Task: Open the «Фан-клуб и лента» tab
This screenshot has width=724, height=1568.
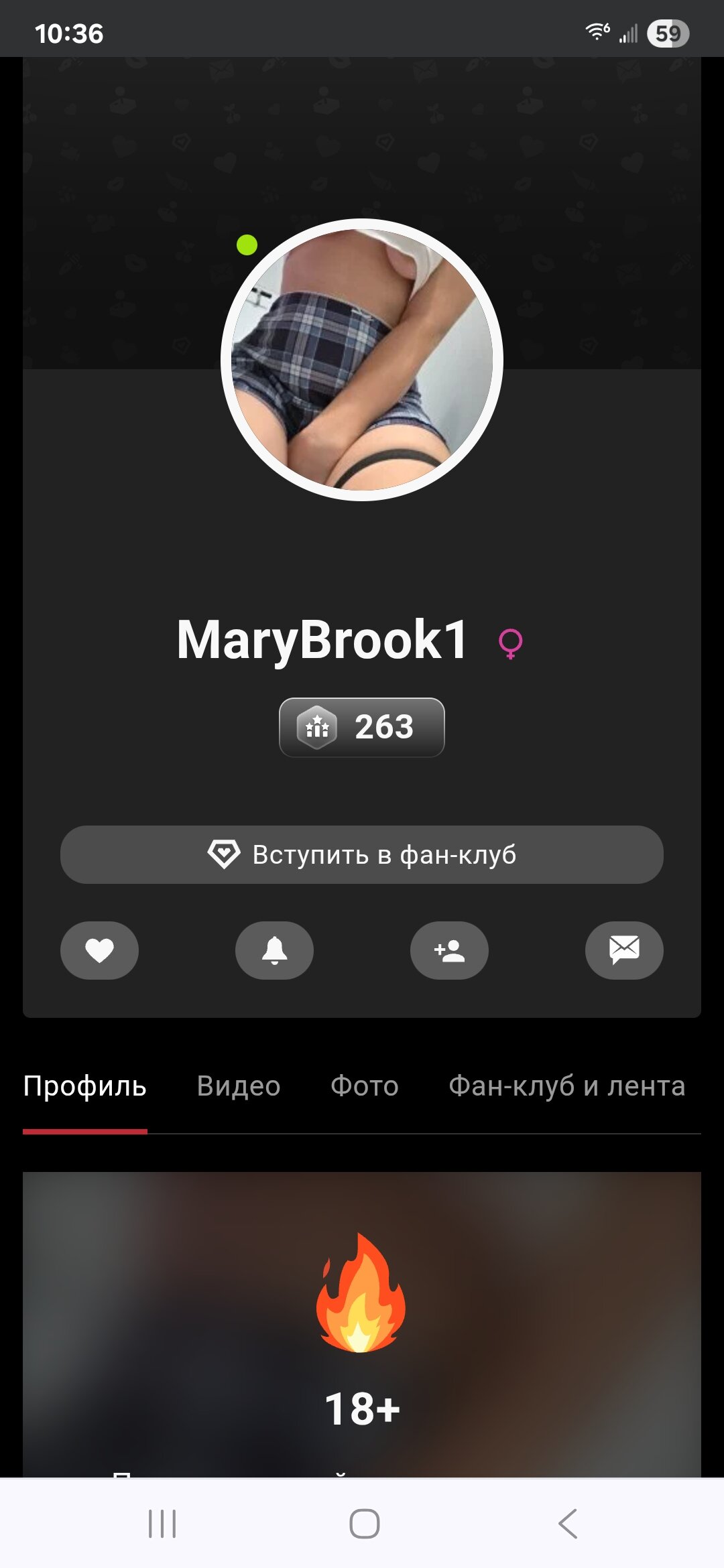Action: pos(566,1086)
